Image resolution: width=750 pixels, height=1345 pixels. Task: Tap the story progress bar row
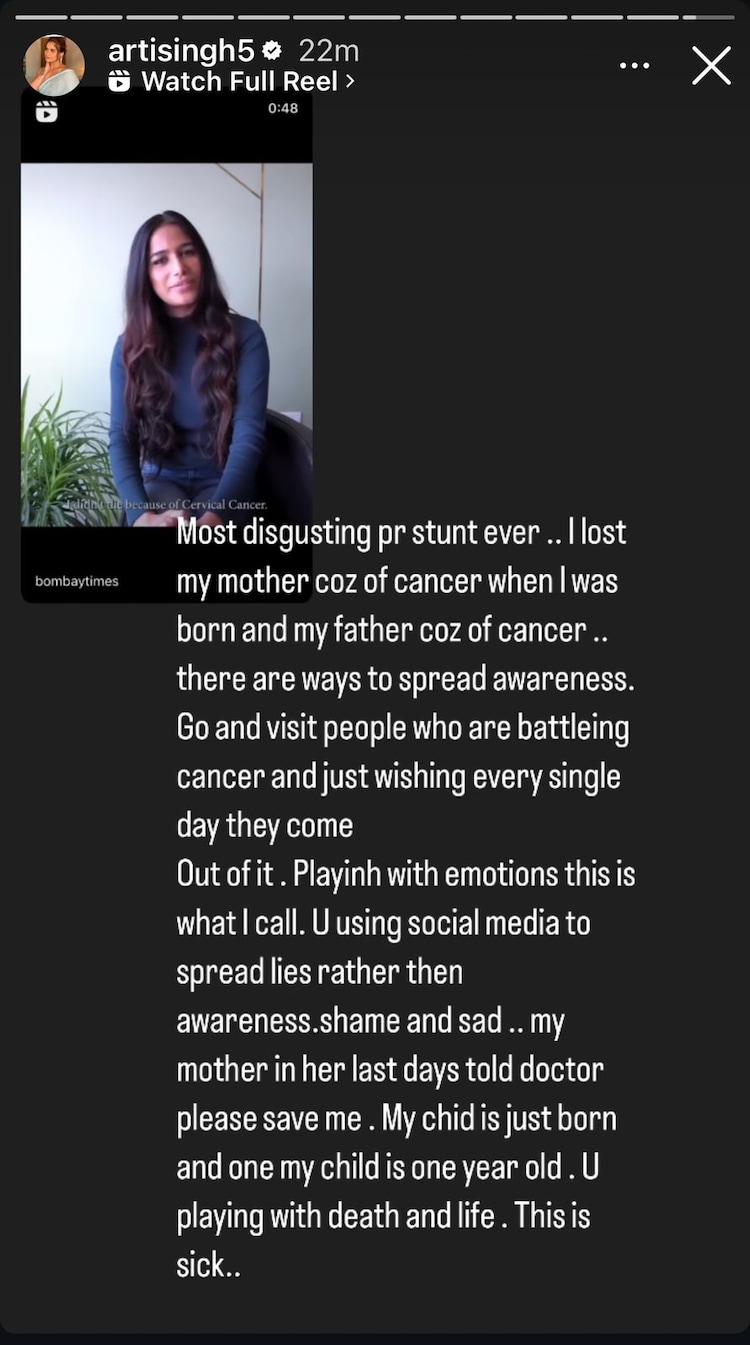pos(375,16)
